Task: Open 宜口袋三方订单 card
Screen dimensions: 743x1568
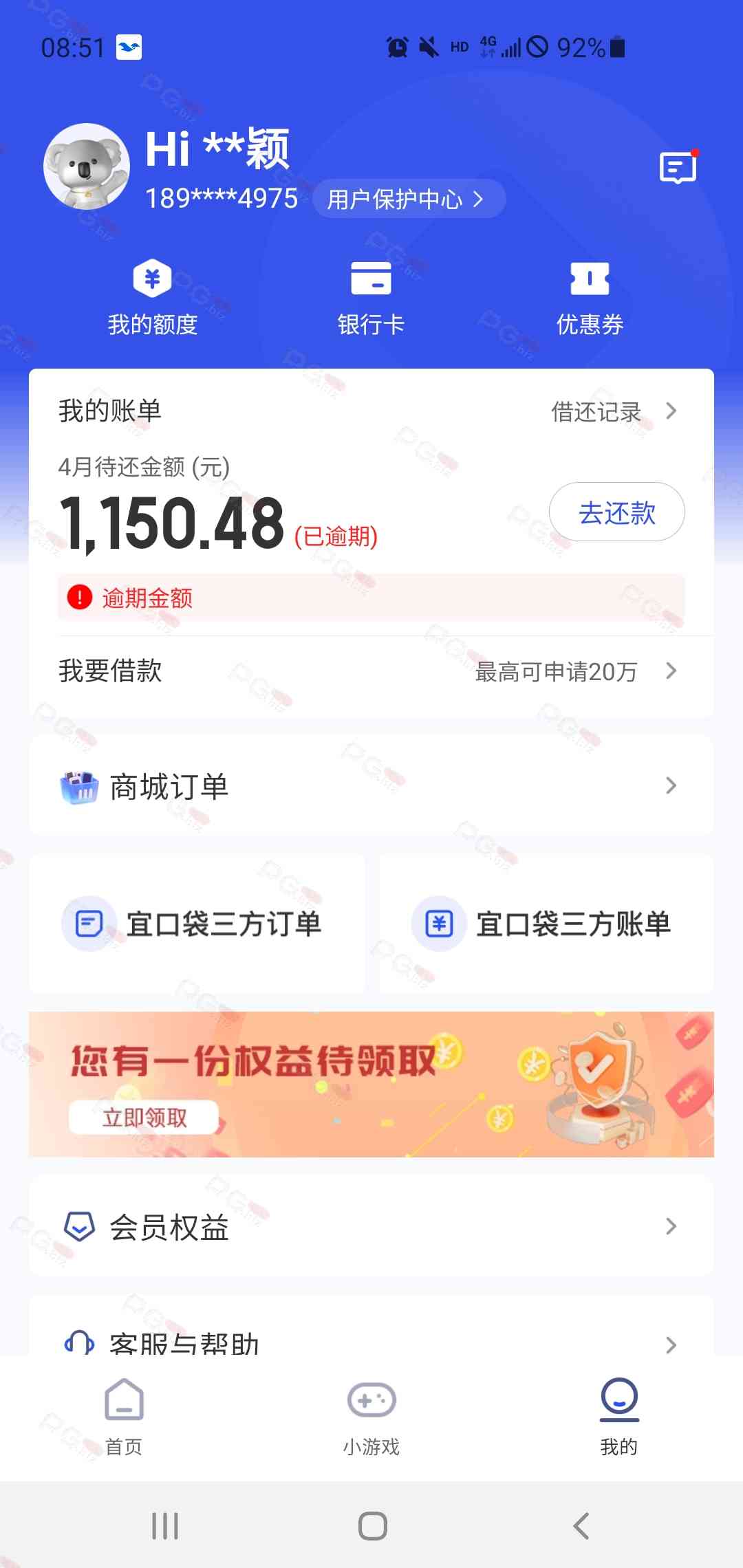Action: point(197,924)
